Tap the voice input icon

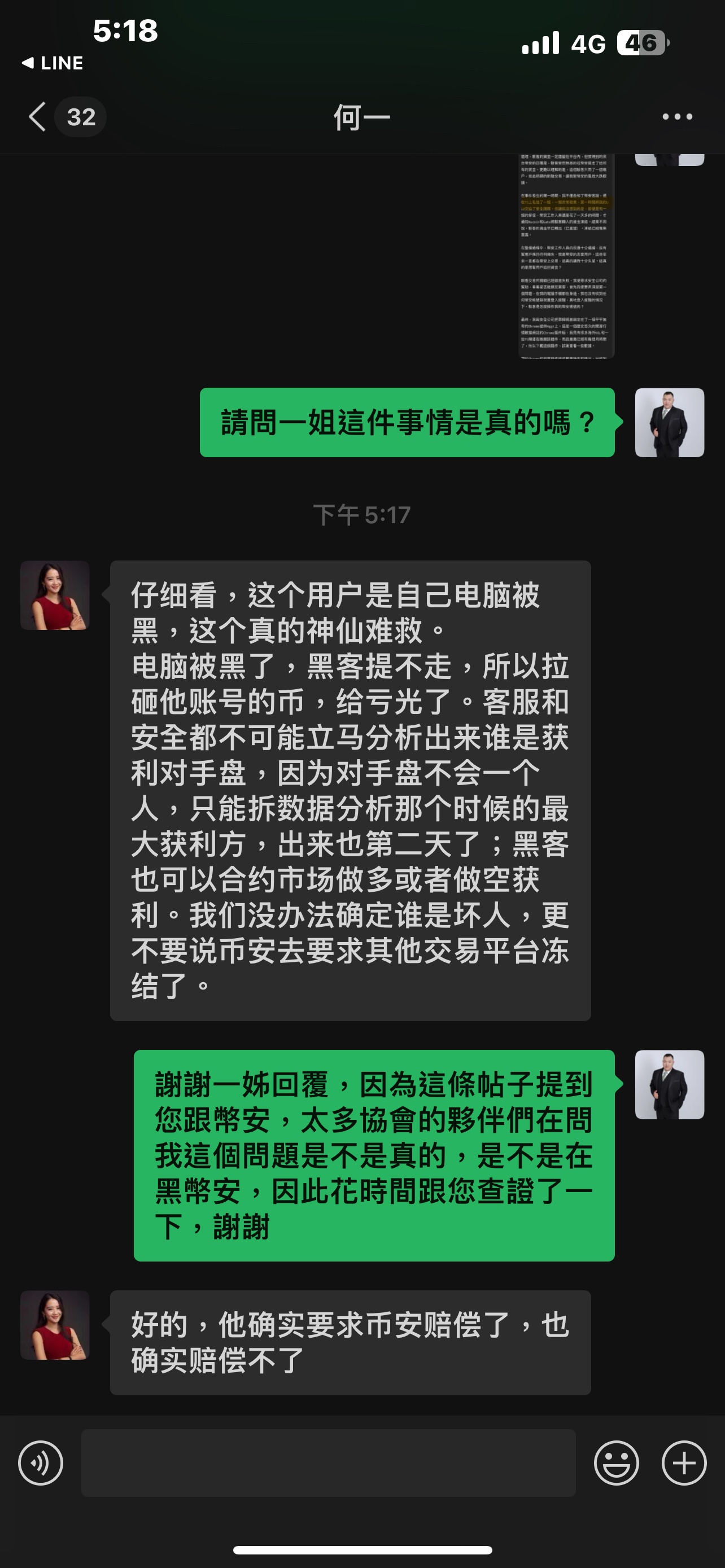pos(41,1462)
